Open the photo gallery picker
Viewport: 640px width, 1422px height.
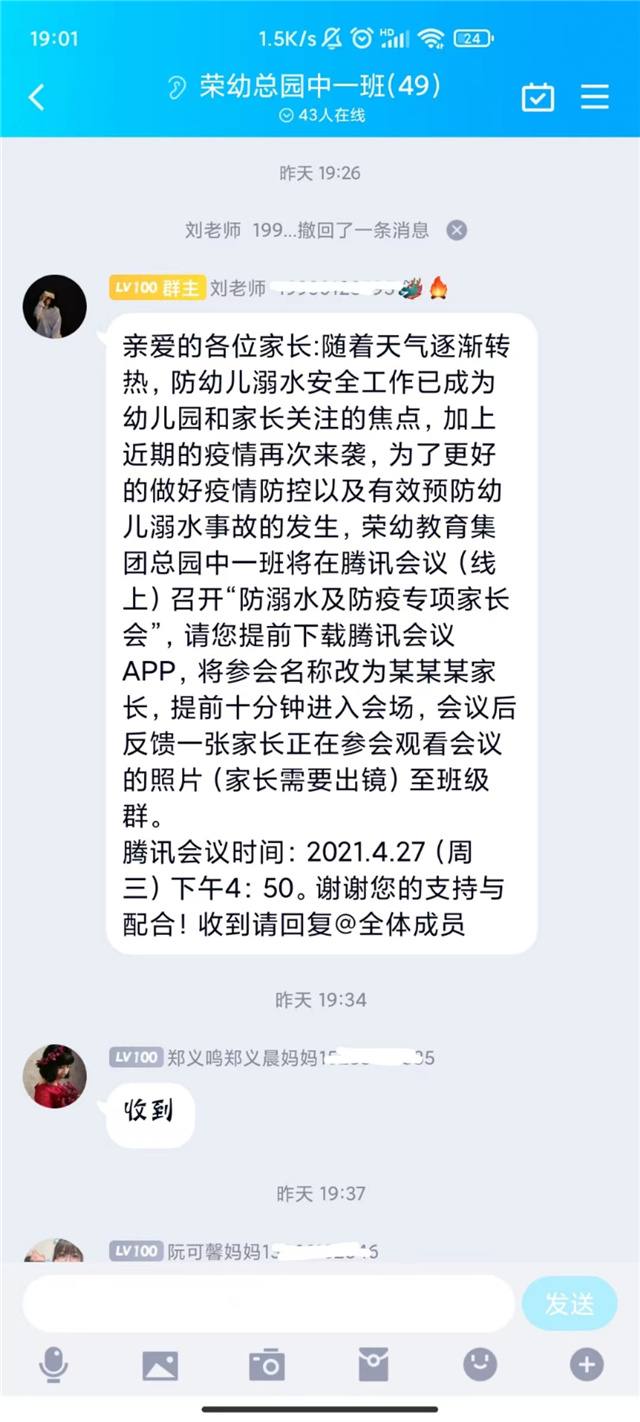pos(160,1364)
